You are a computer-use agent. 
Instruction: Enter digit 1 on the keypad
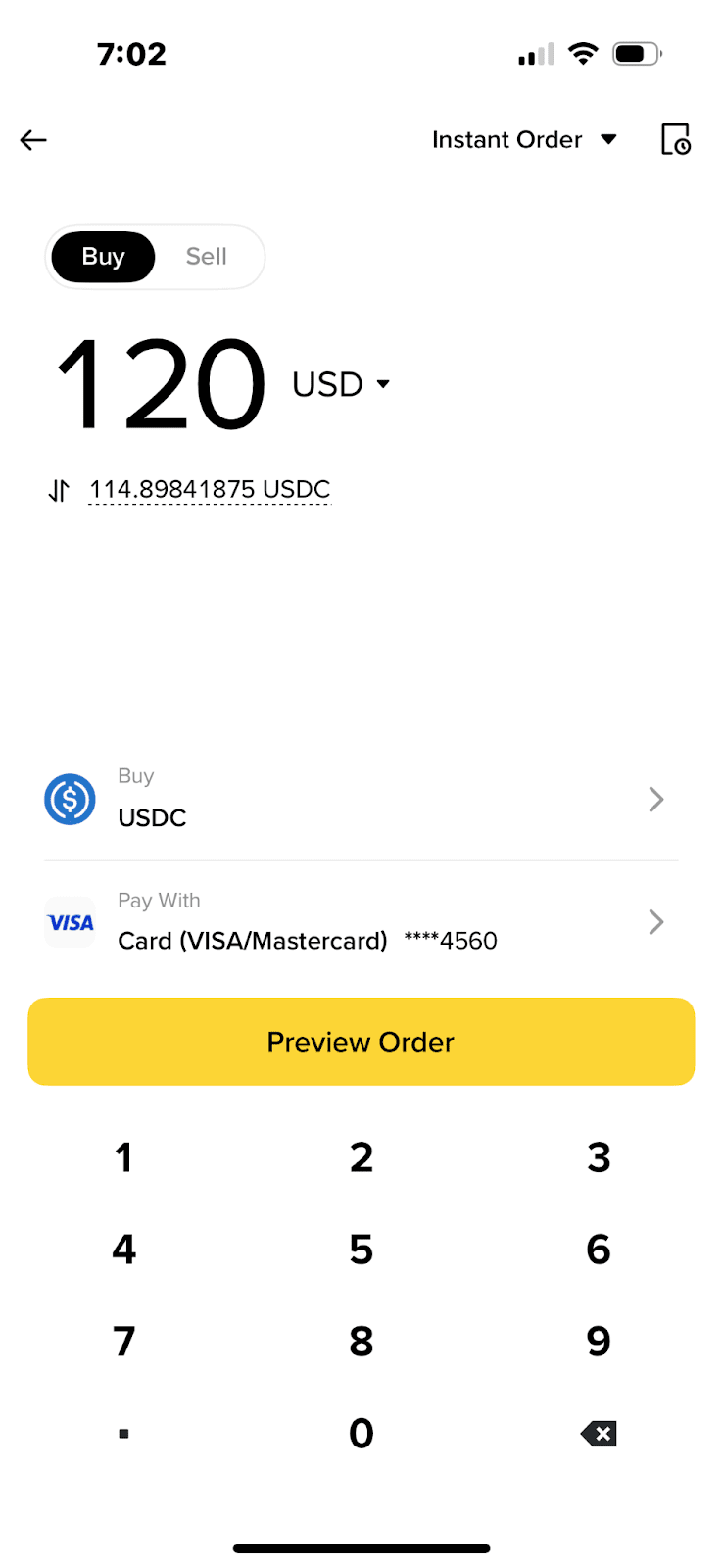point(123,1157)
